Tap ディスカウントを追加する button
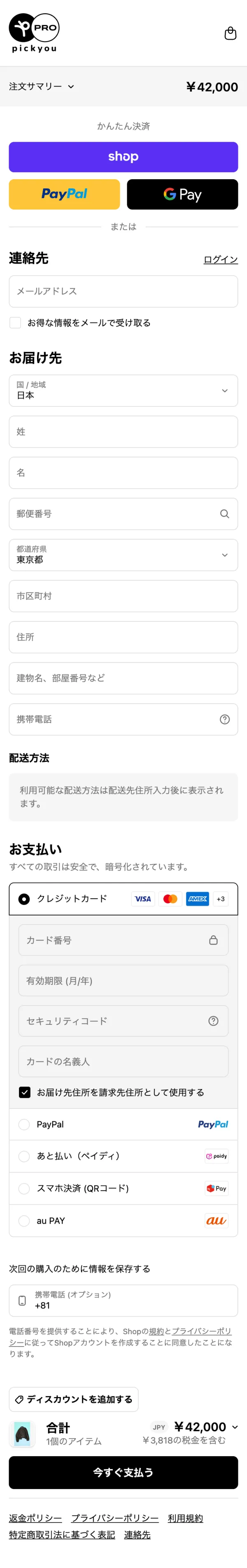The width and height of the screenshot is (247, 1568). (x=74, y=1400)
